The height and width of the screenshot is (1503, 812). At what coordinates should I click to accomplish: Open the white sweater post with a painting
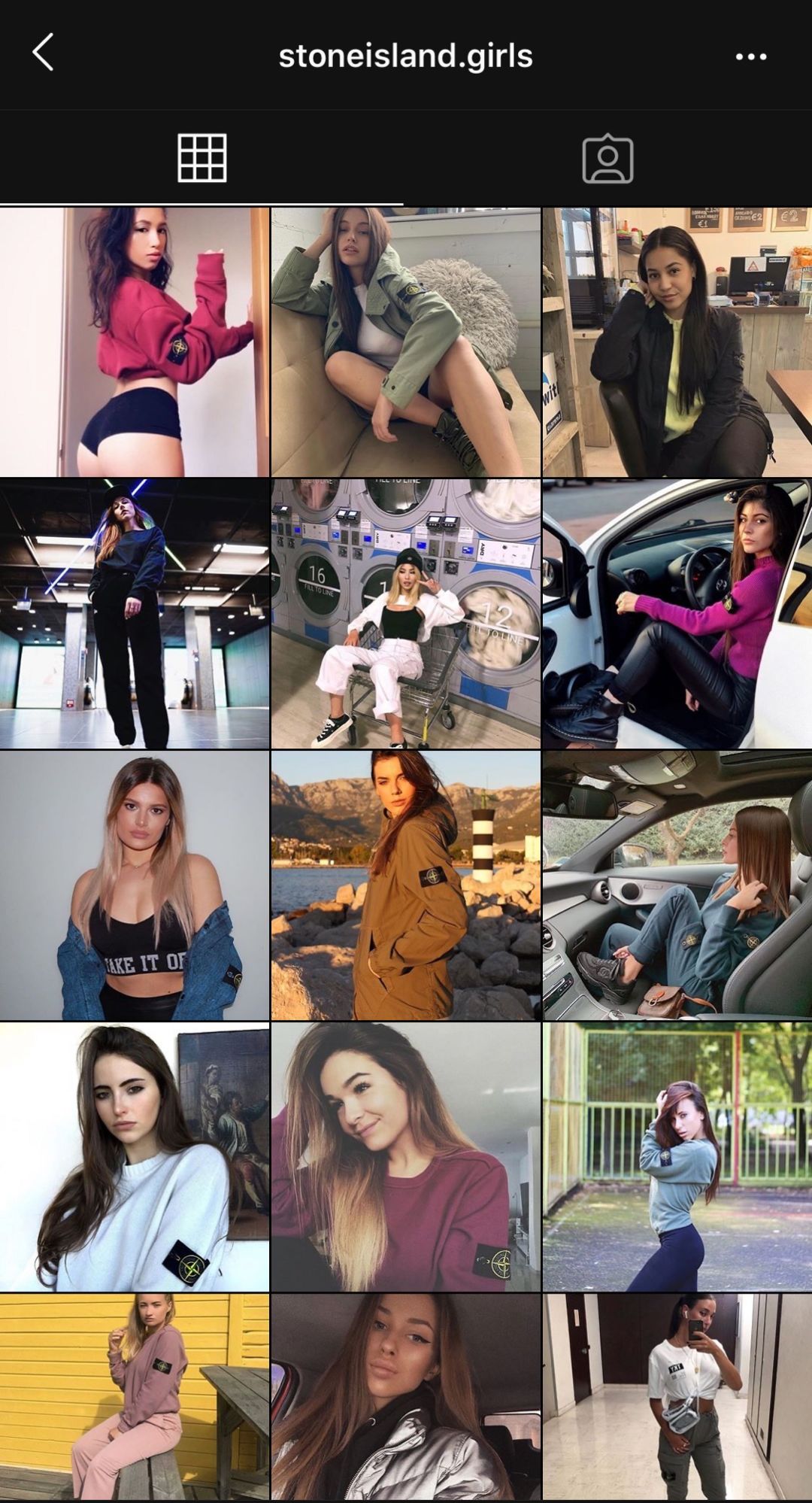[x=135, y=1157]
